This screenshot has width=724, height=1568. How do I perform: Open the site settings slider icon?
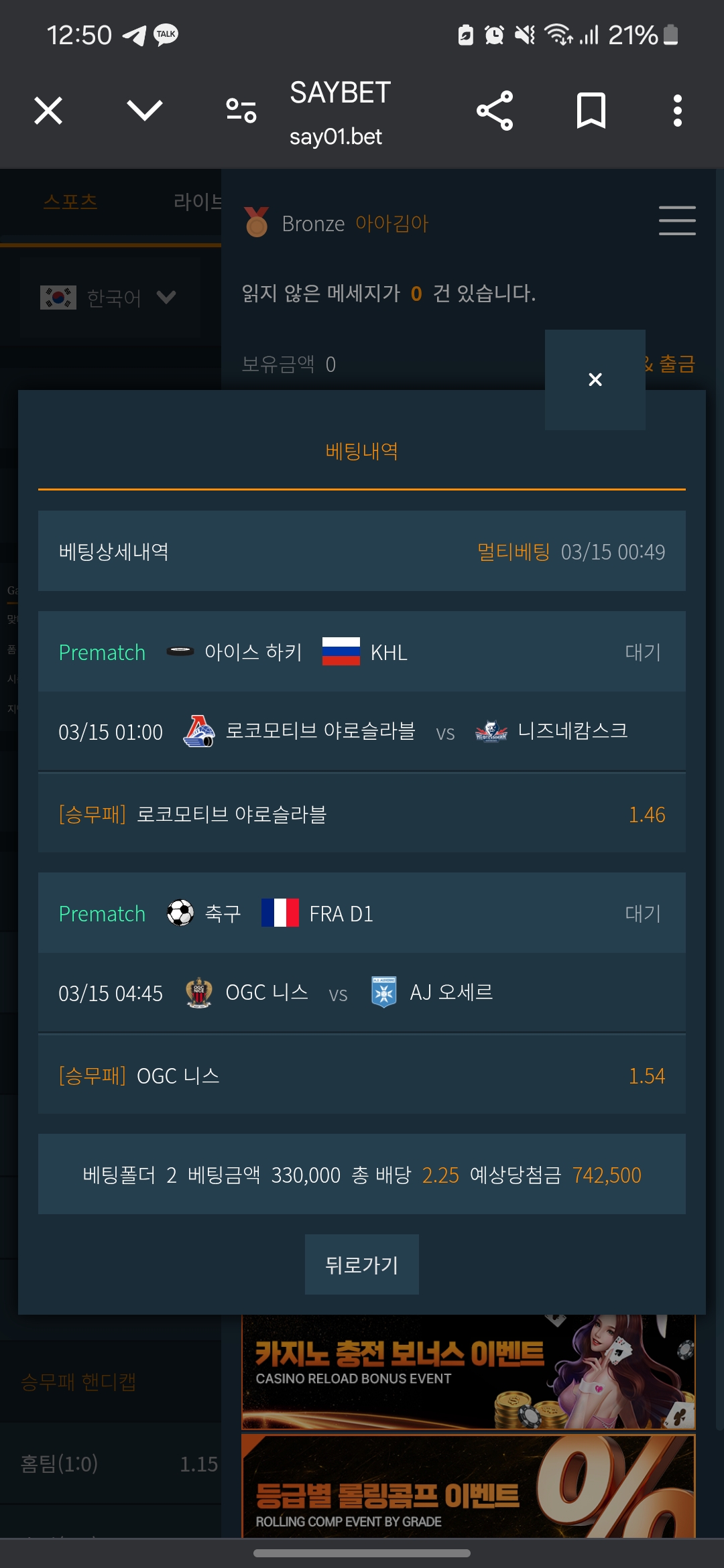(x=241, y=111)
